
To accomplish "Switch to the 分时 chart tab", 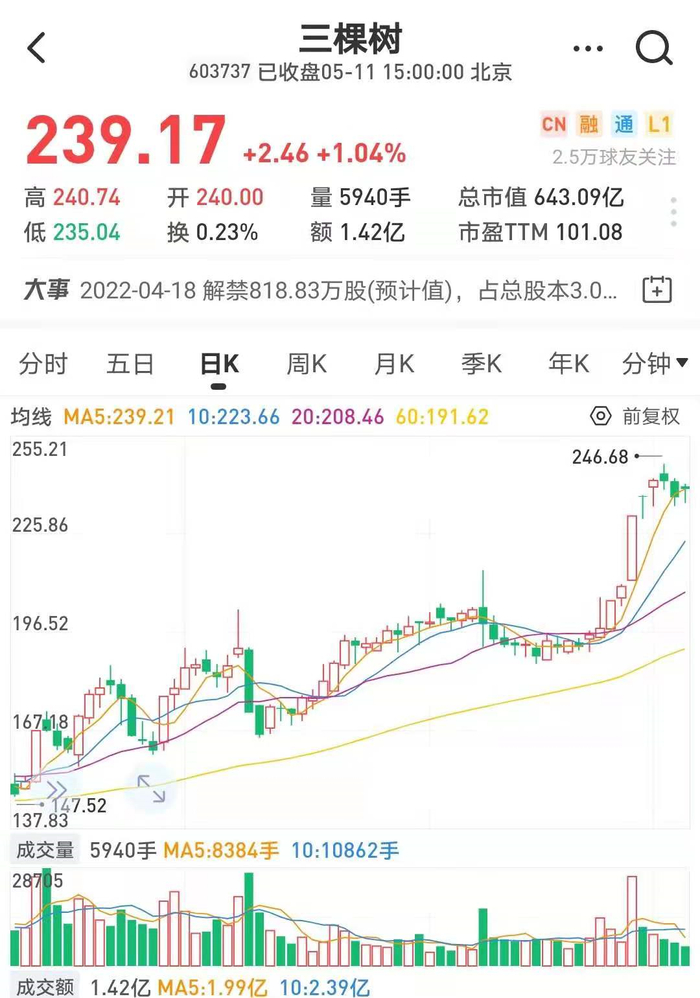I will [x=44, y=363].
